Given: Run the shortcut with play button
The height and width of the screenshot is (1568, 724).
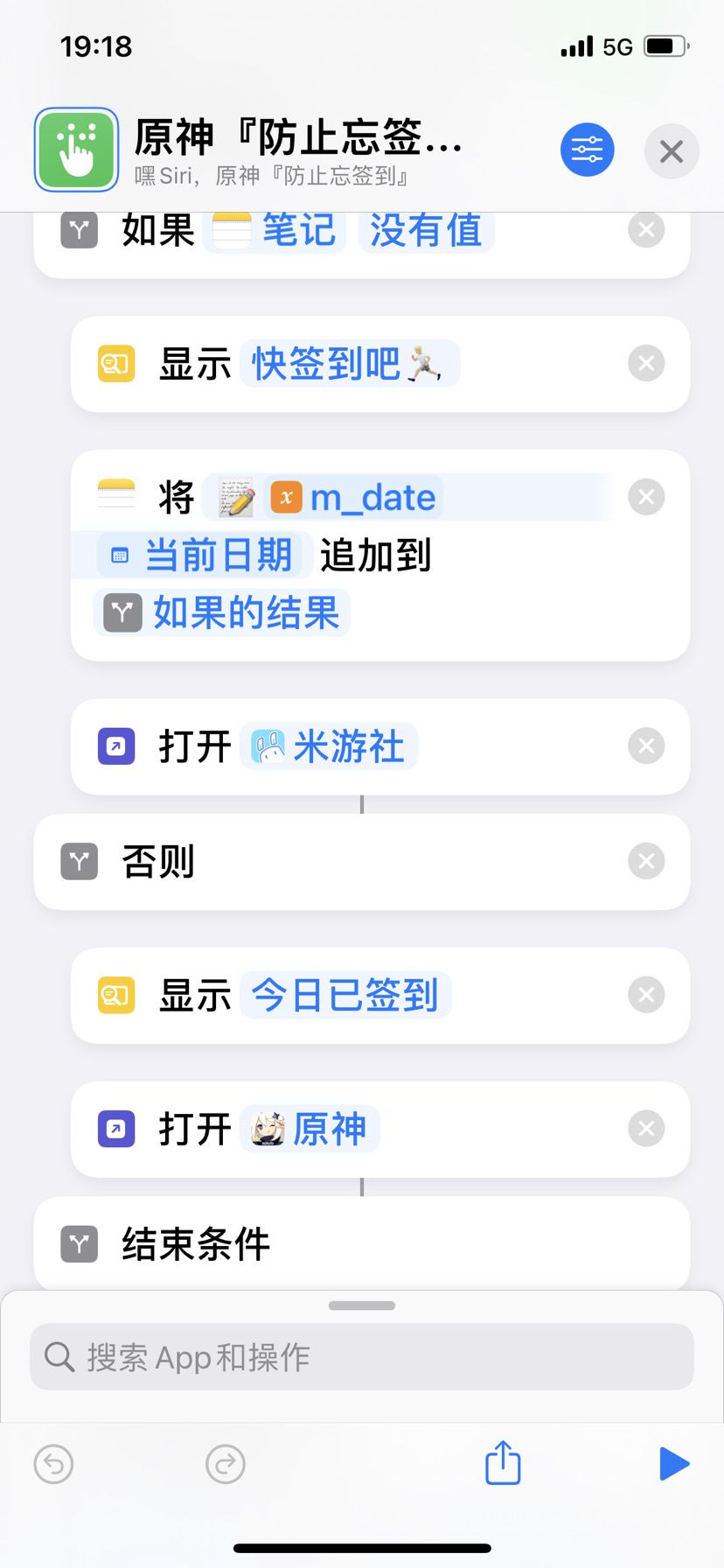Looking at the screenshot, I should pyautogui.click(x=673, y=1463).
